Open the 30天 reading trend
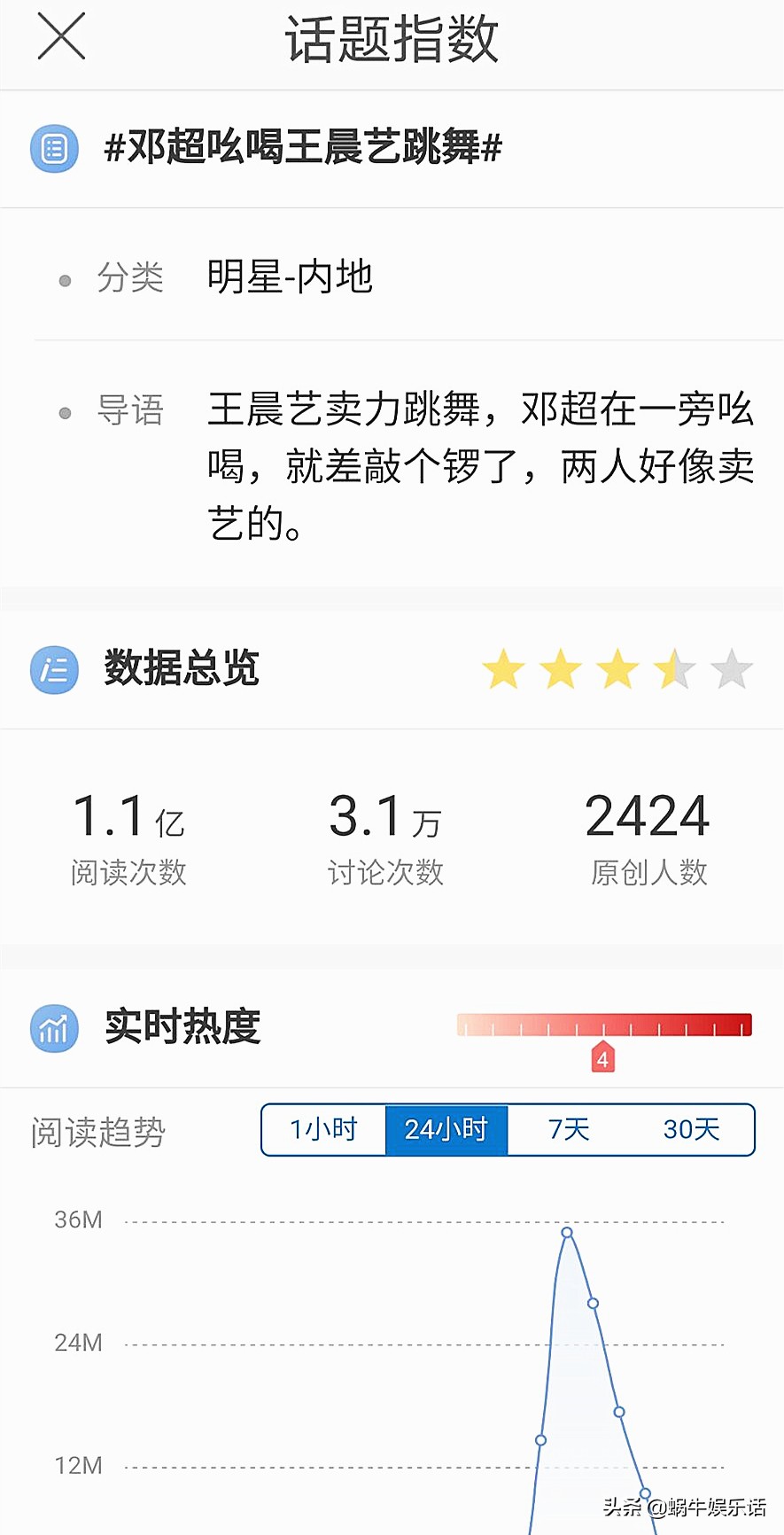 [691, 1130]
